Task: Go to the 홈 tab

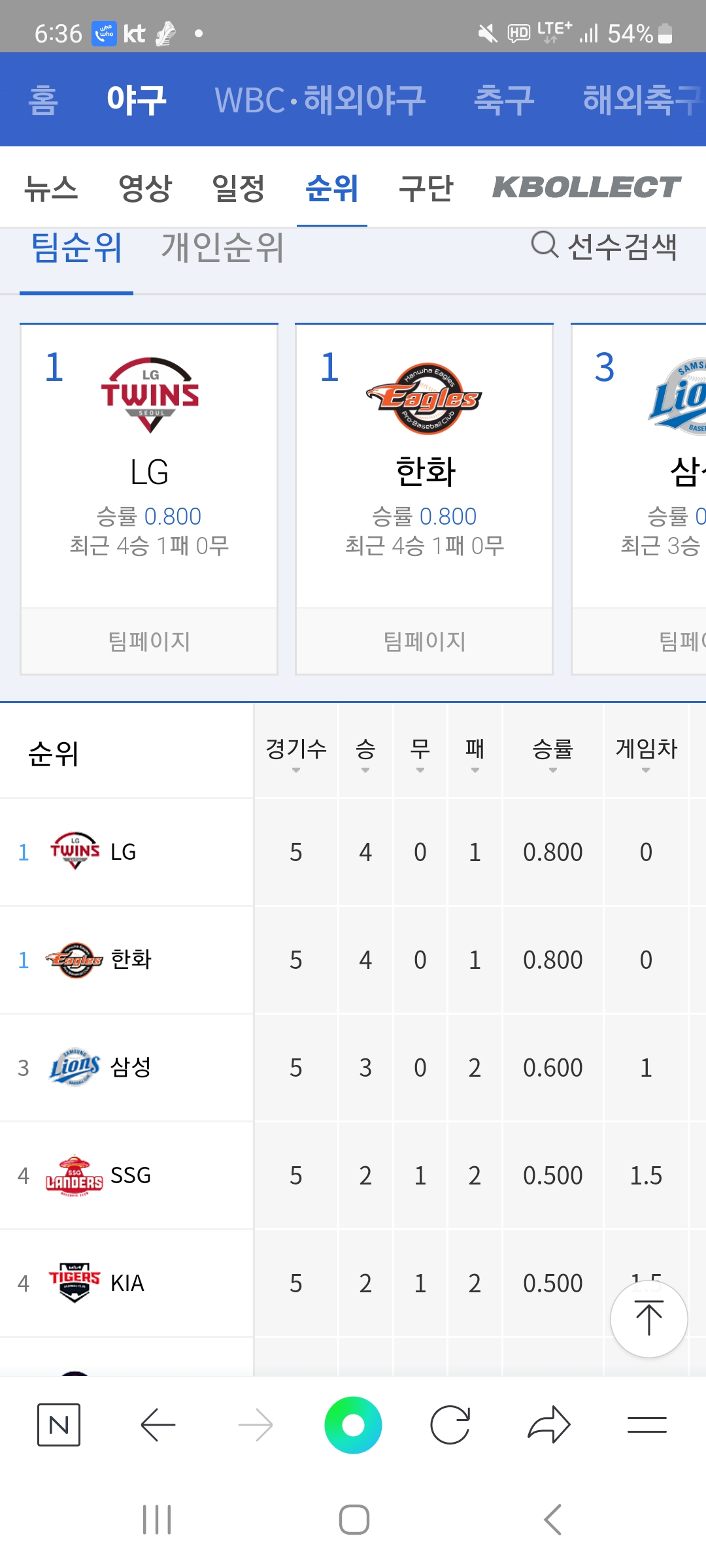Action: (43, 100)
